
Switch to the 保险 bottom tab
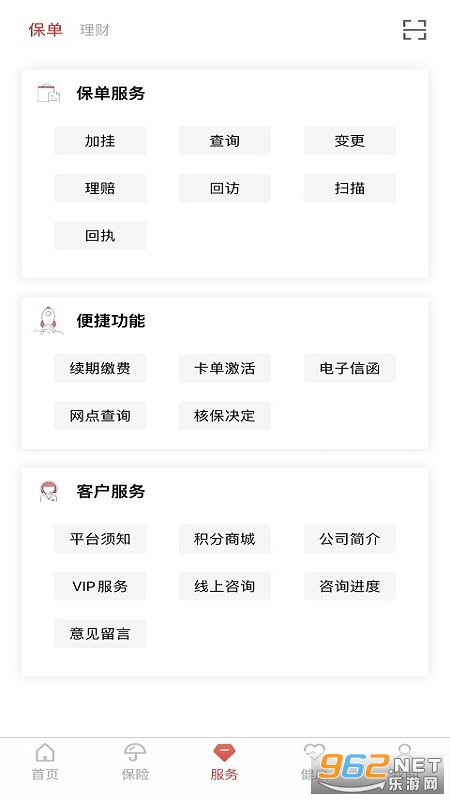[135, 762]
